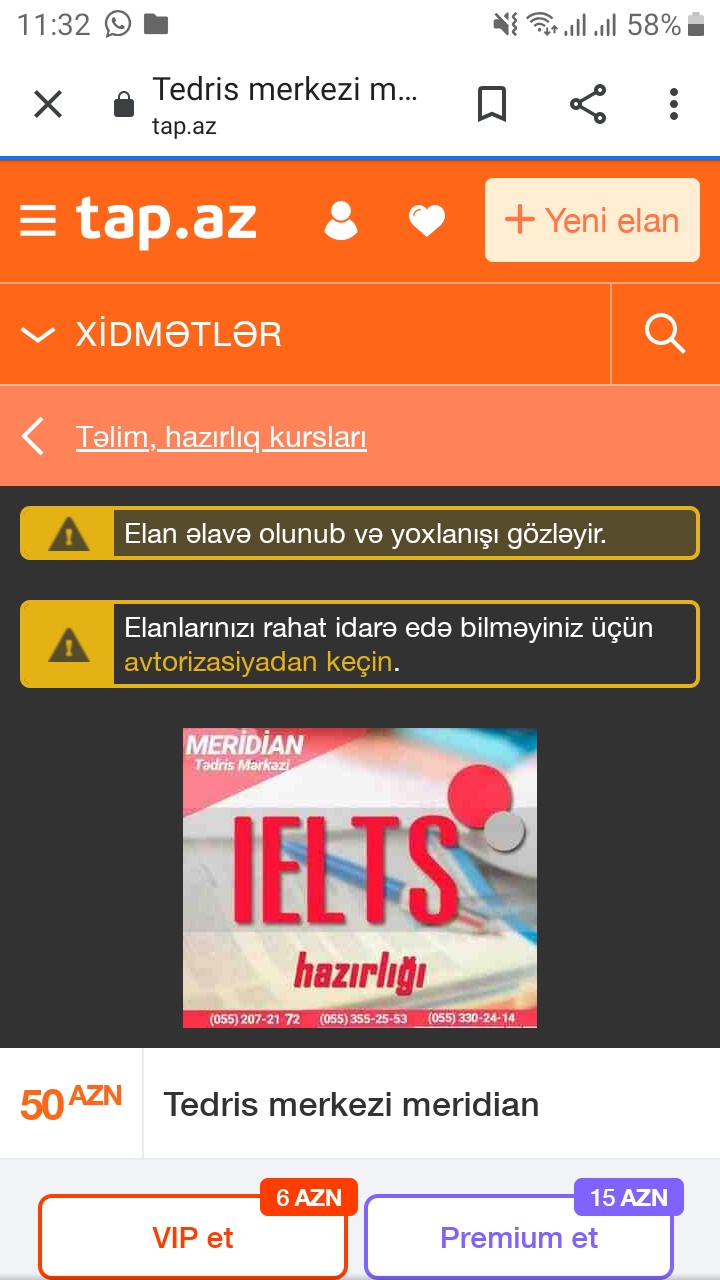The width and height of the screenshot is (720, 1280).
Task: Follow the avtorizasiyadan keçin link
Action: coord(258,662)
